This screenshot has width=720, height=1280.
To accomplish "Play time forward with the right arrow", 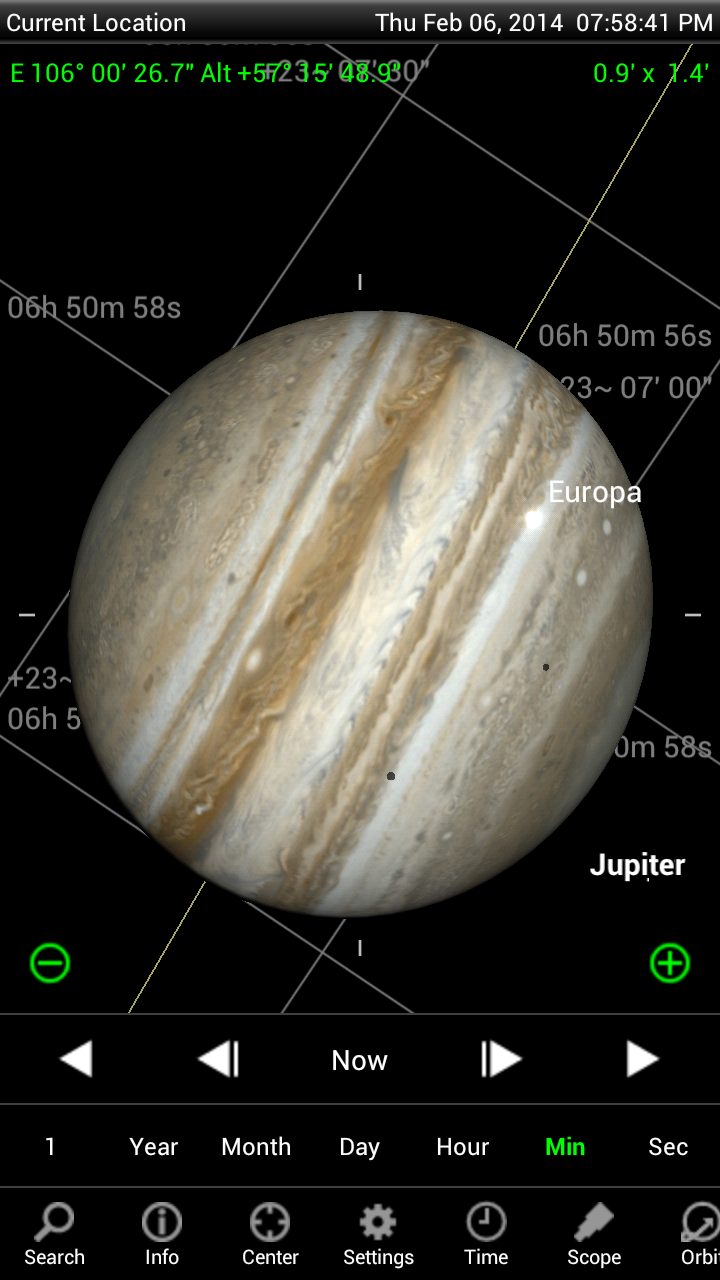I will coord(642,1059).
